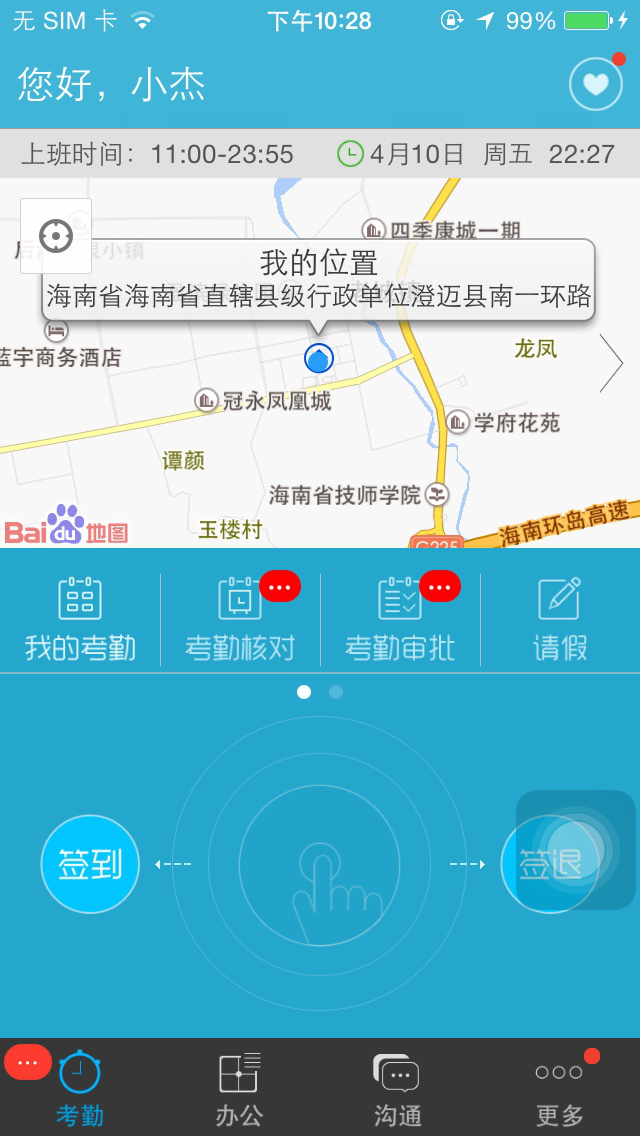This screenshot has width=640, height=1136.
Task: Open 请假 leave request
Action: tap(560, 619)
